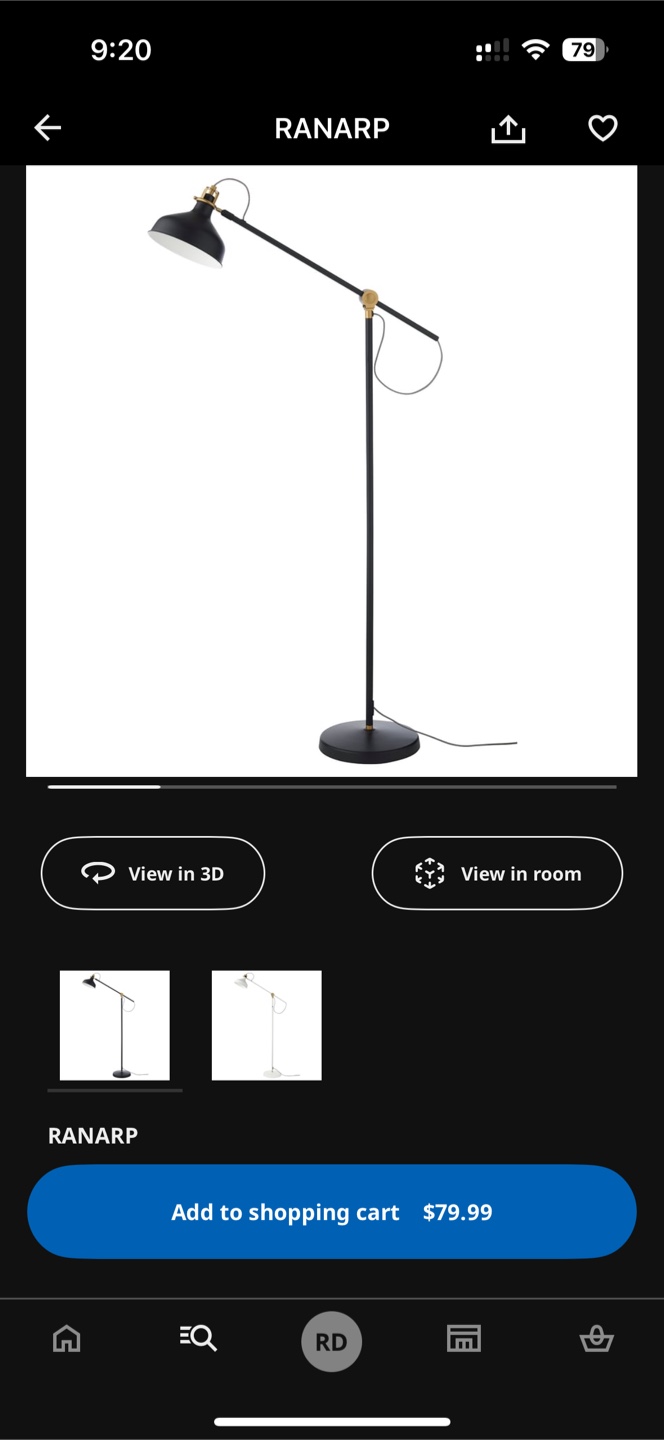The image size is (664, 1440).
Task: Open the RD profile tab
Action: click(331, 1341)
